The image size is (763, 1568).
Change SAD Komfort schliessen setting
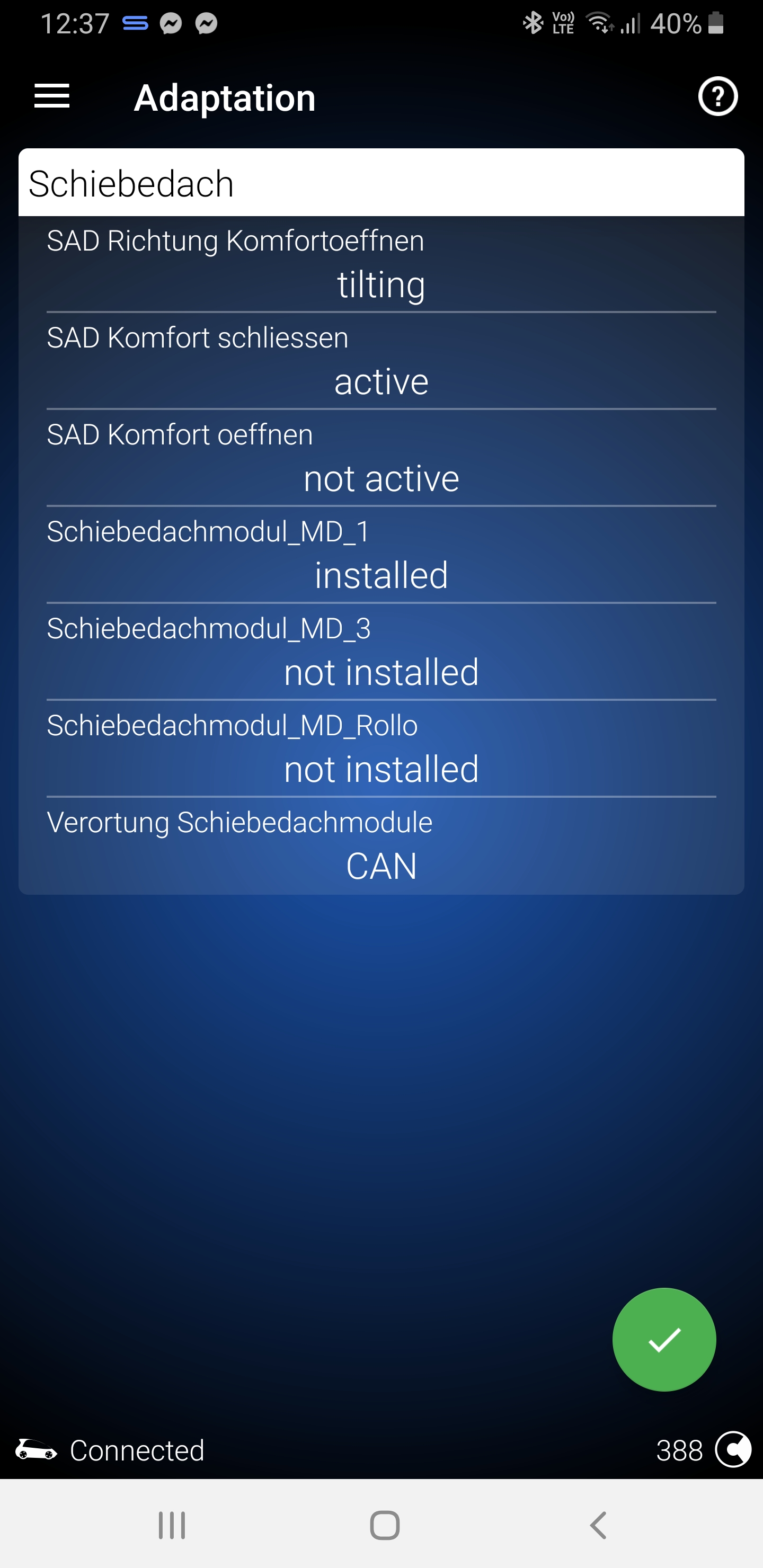[x=381, y=381]
